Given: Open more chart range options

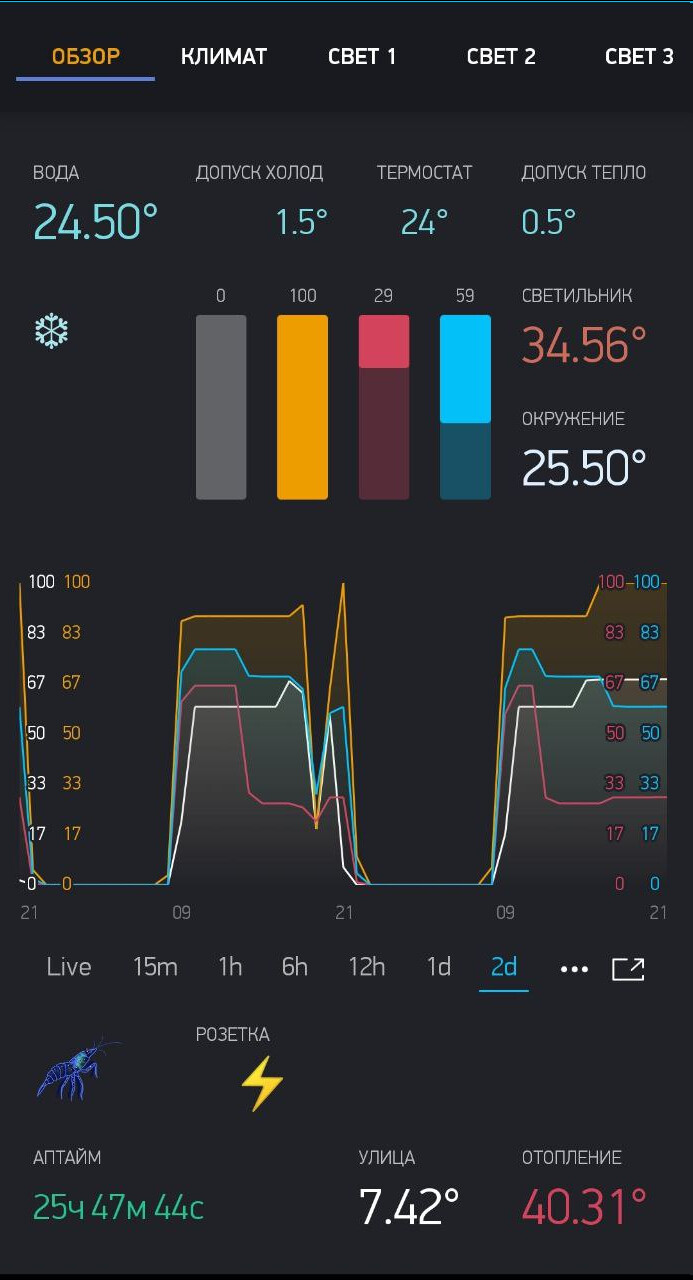Looking at the screenshot, I should pos(574,969).
